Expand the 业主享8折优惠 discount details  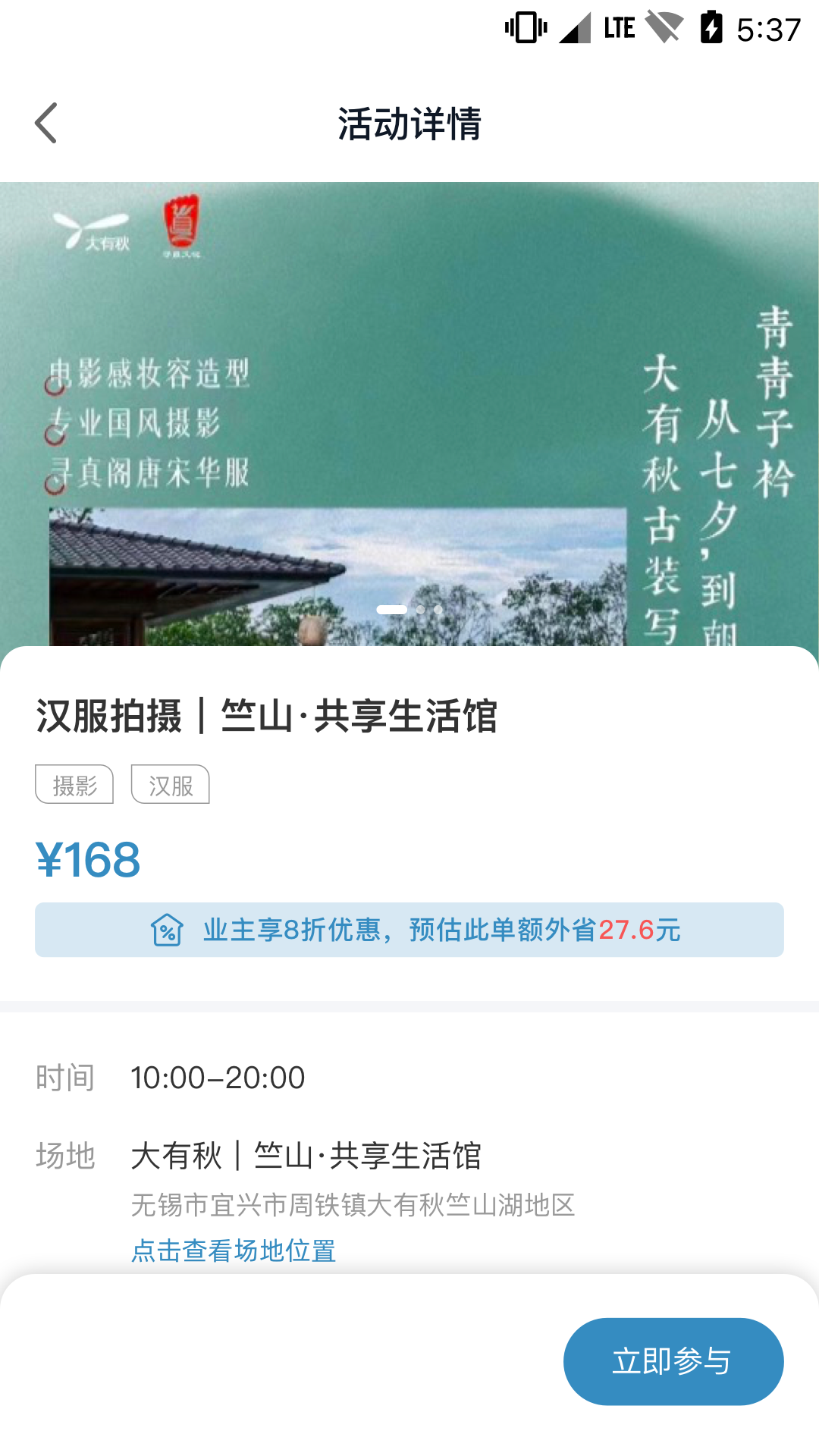[409, 930]
